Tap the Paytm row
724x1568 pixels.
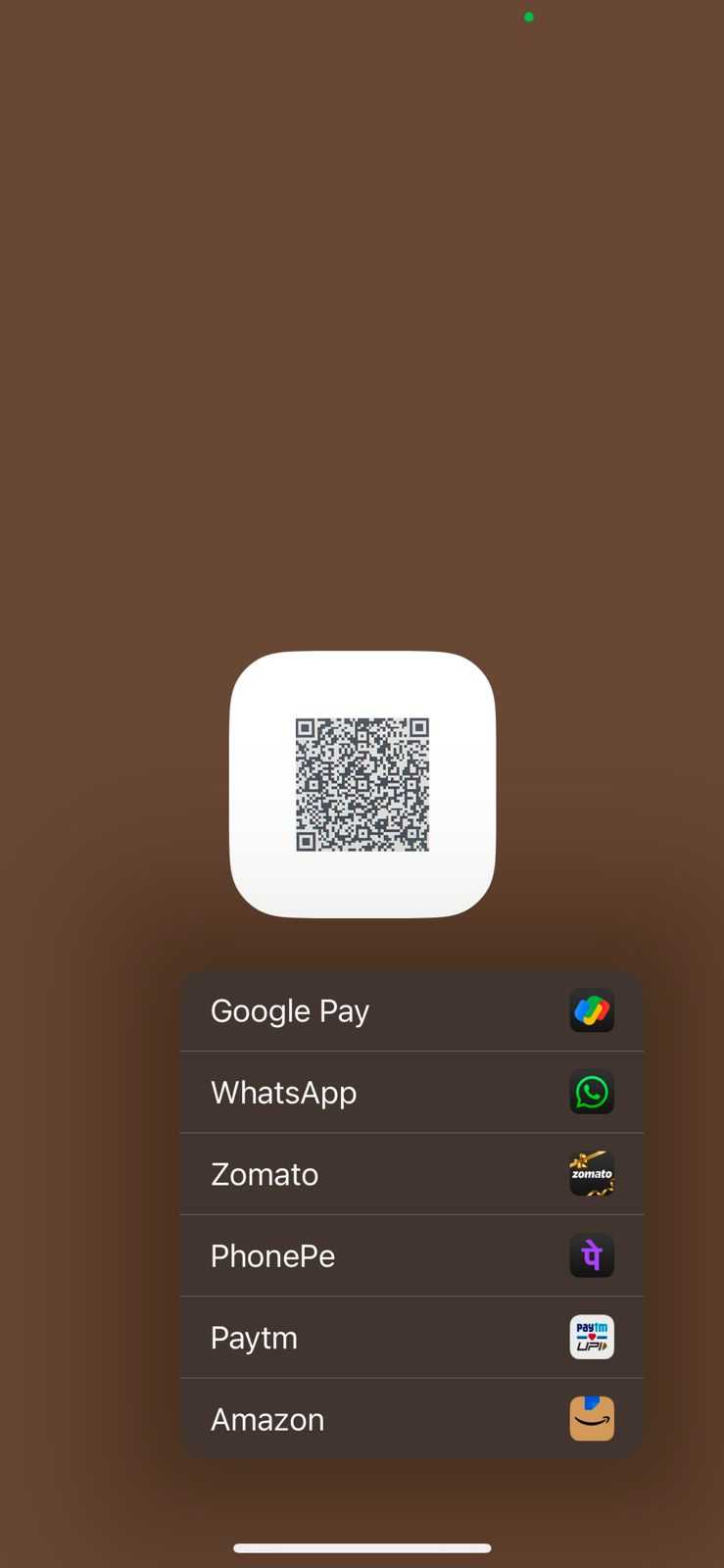click(411, 1338)
